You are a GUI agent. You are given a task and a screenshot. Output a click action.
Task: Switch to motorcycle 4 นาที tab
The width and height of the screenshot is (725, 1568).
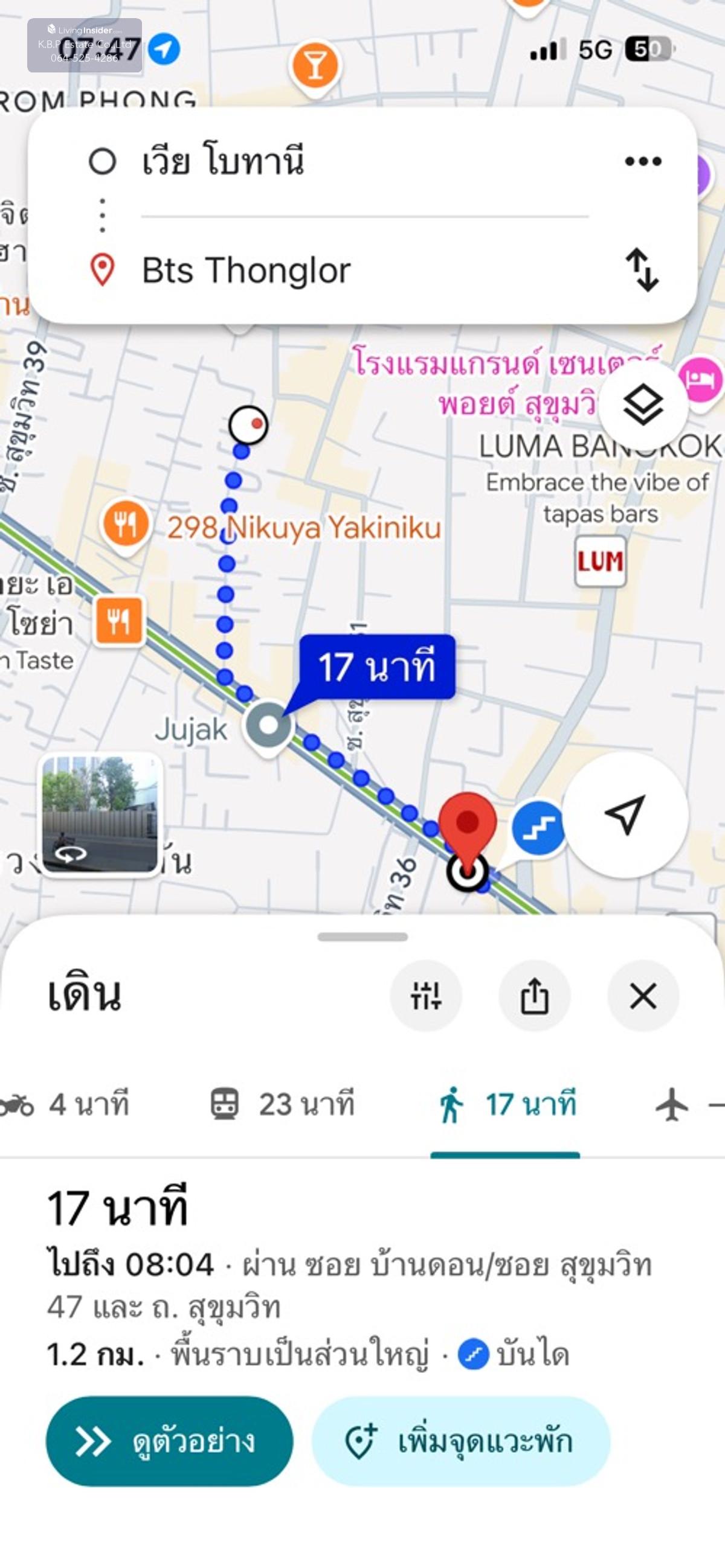point(67,1104)
